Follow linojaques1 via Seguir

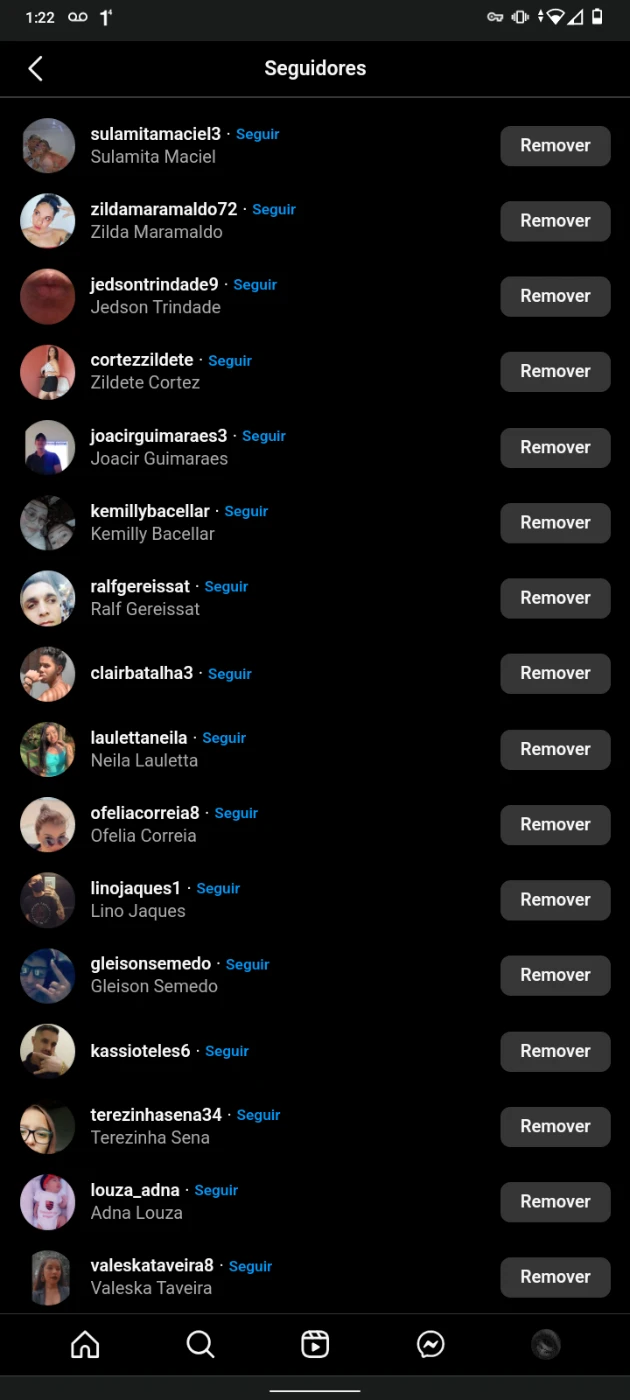(x=218, y=888)
